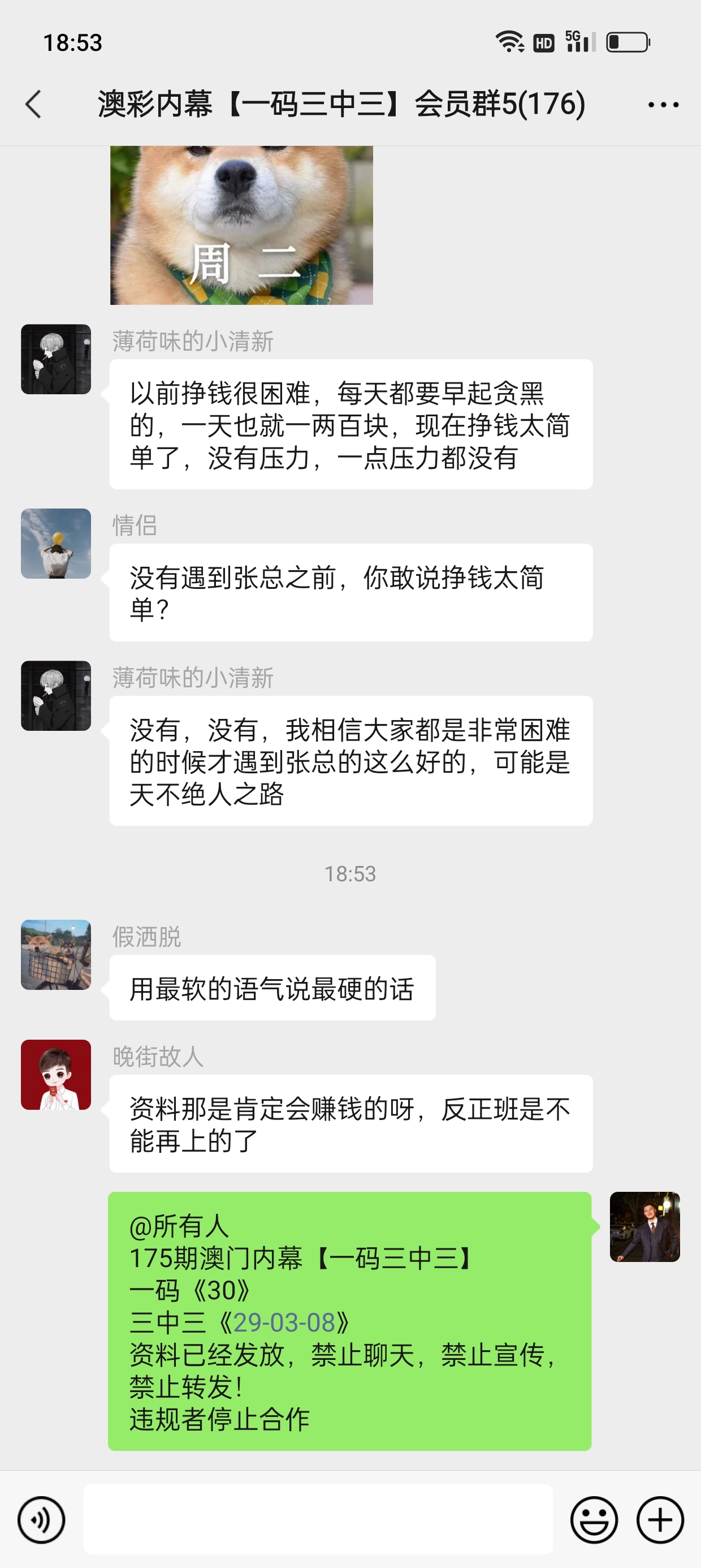Go back from the group chat
The width and height of the screenshot is (701, 1568).
pyautogui.click(x=34, y=104)
